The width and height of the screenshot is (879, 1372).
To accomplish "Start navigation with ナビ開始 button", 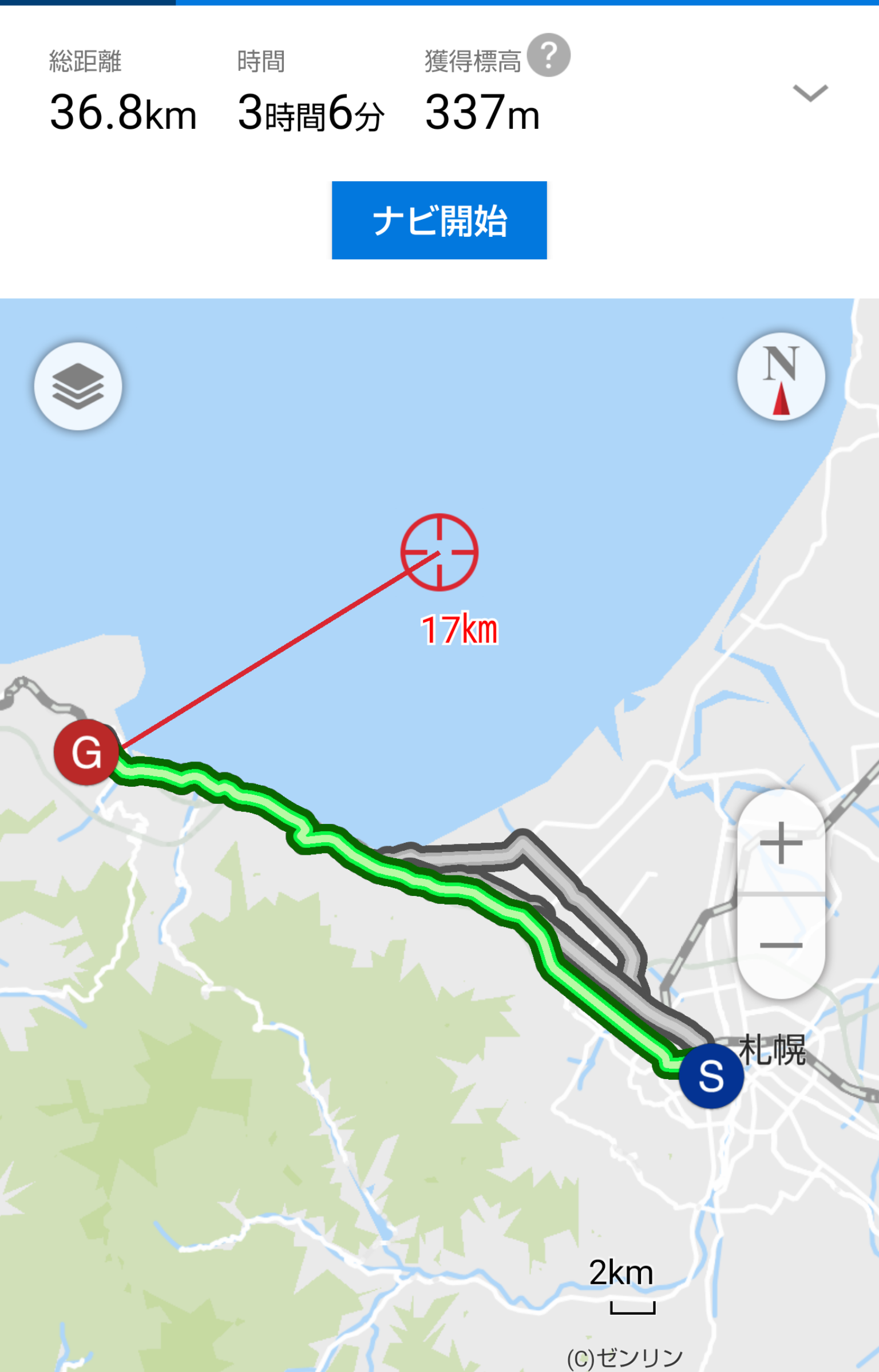I will coord(439,220).
